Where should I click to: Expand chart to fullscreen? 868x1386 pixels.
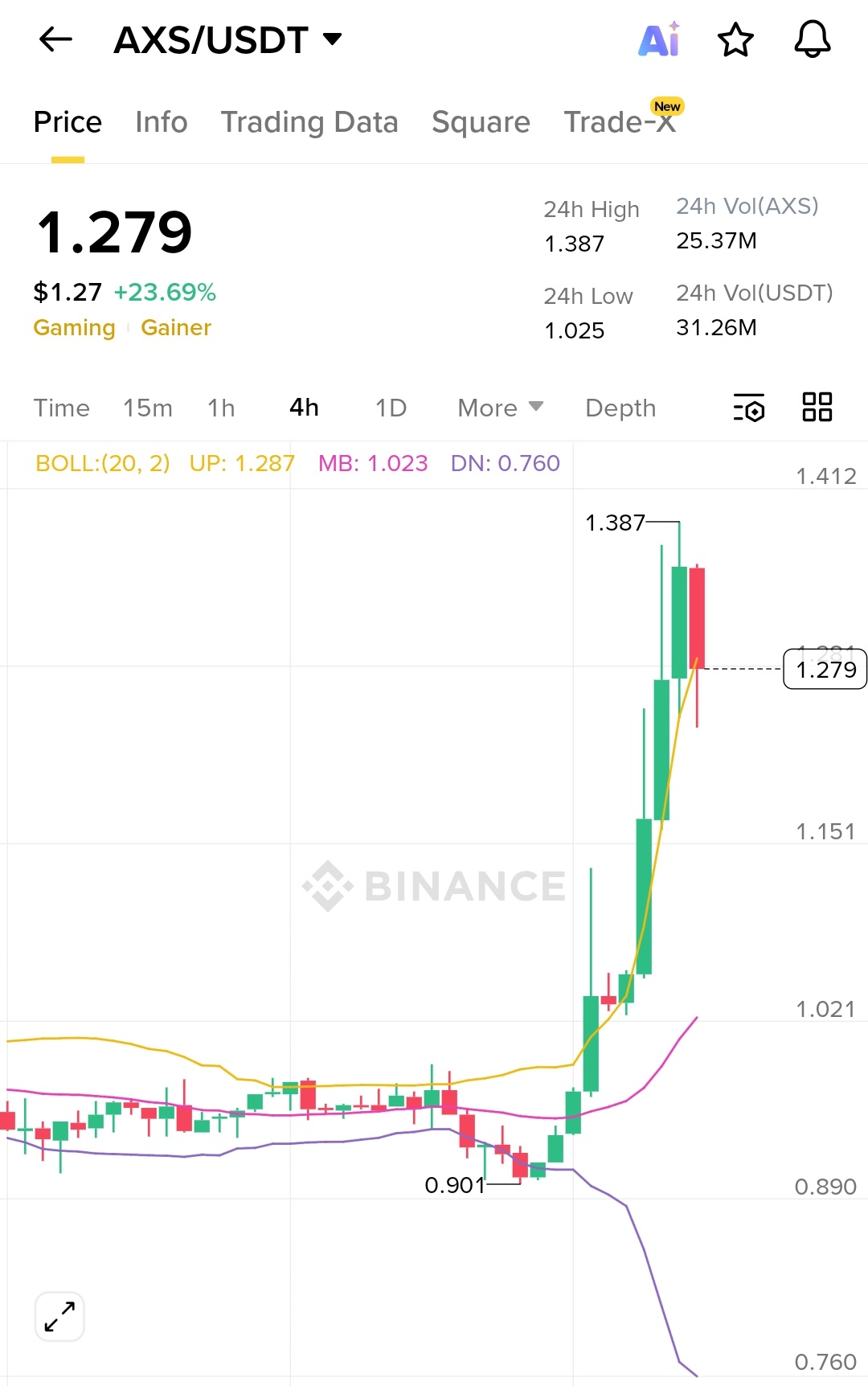pos(60,1317)
